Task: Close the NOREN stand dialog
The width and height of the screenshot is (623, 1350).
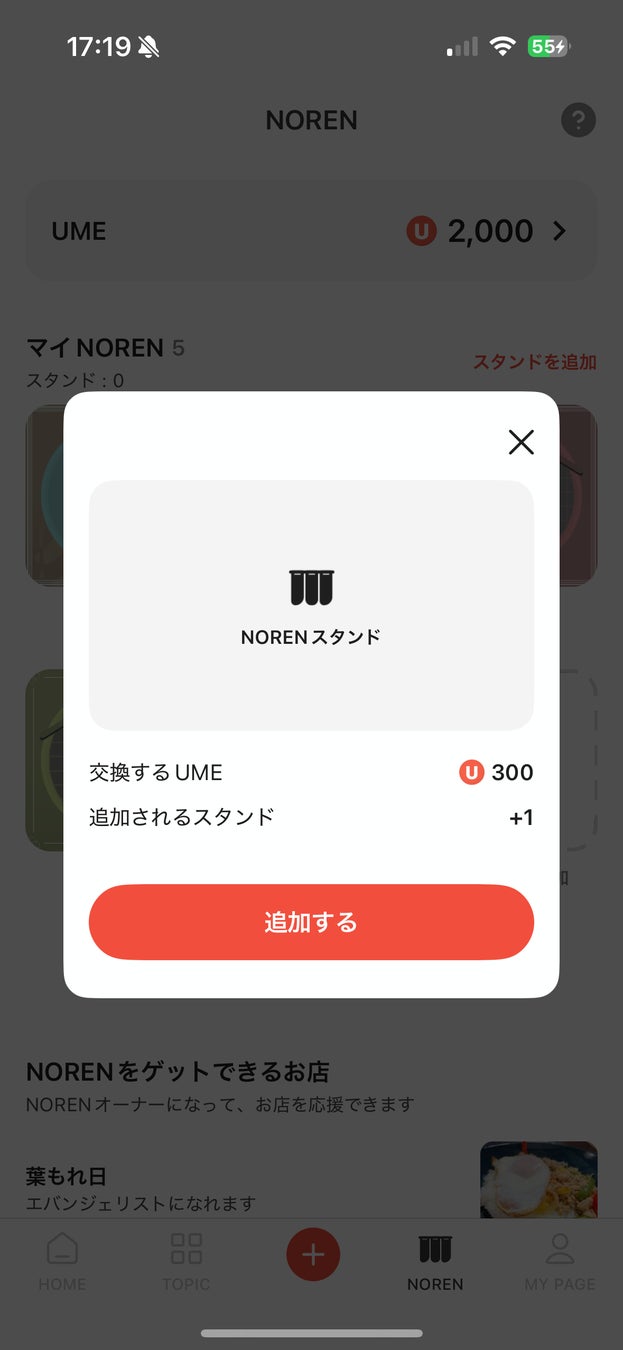Action: click(521, 442)
